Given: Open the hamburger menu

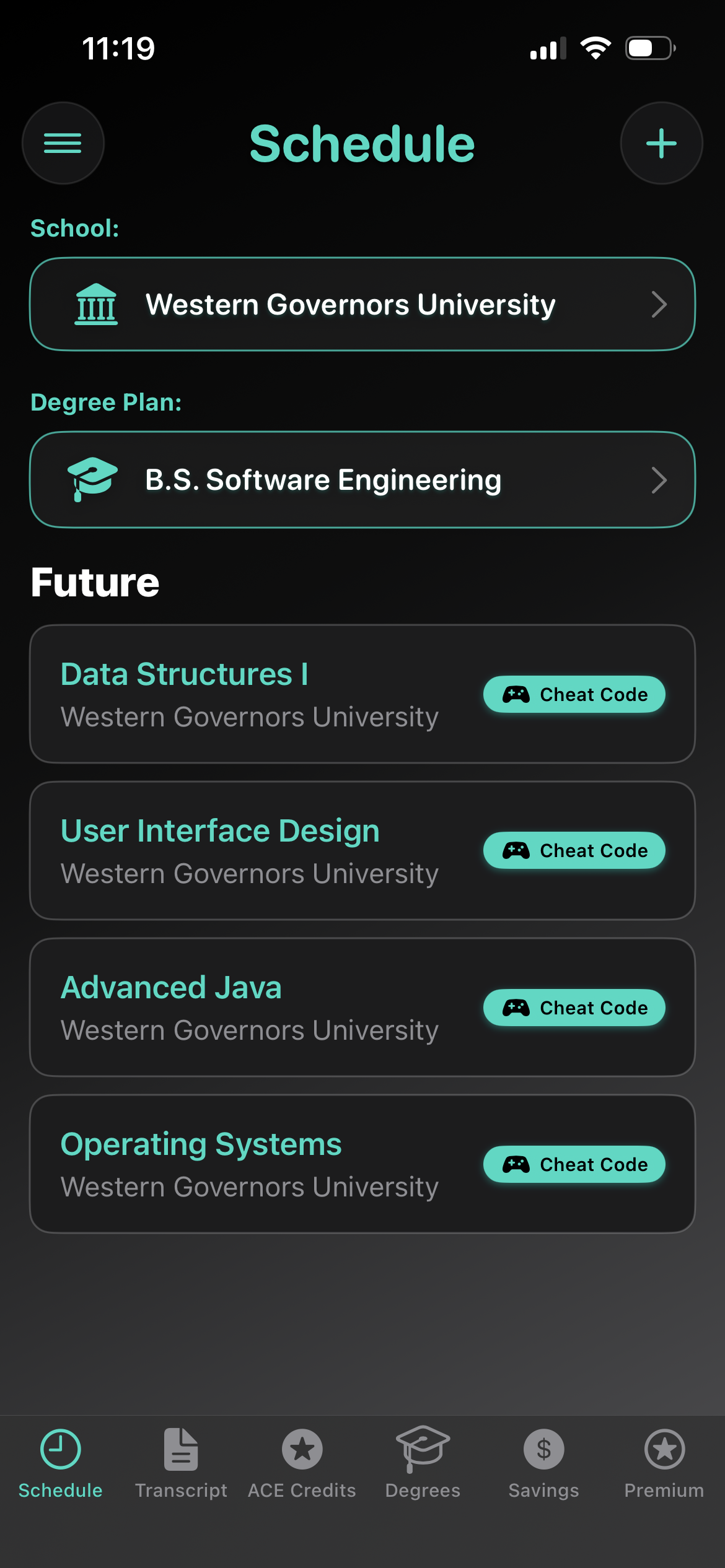Looking at the screenshot, I should pos(63,142).
